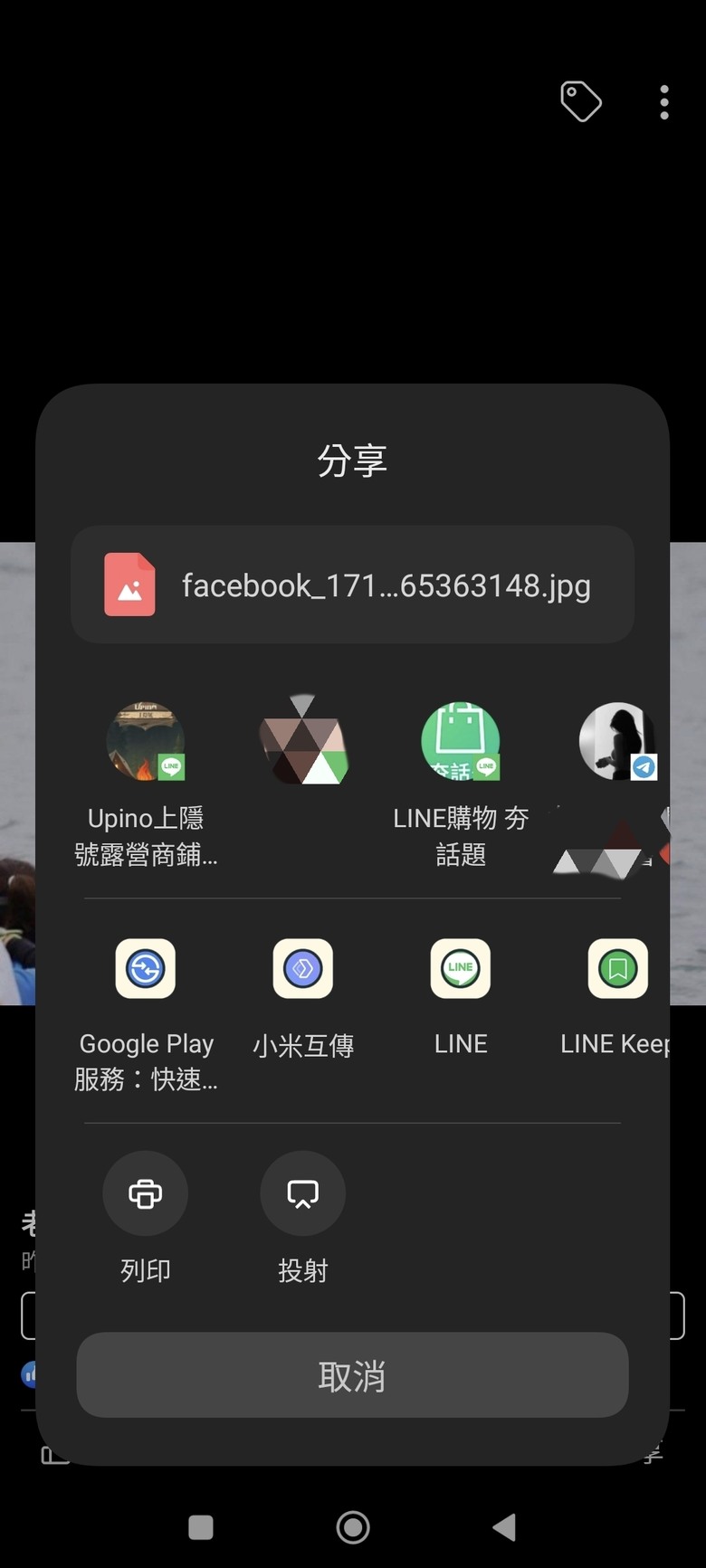Open the tag icon at top right
This screenshot has height=1568, width=706.
click(580, 101)
